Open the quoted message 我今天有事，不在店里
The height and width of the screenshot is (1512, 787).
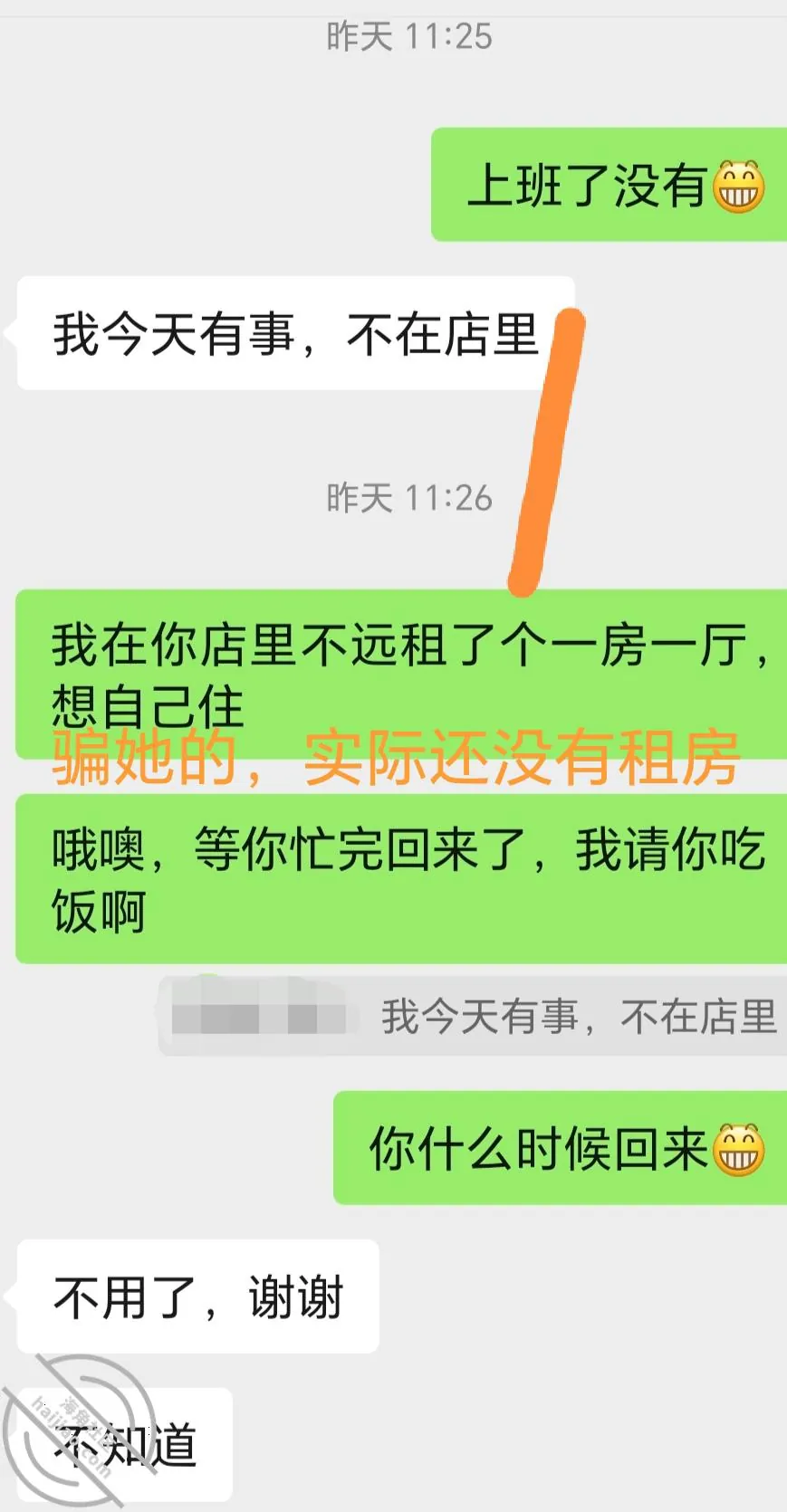click(473, 1016)
